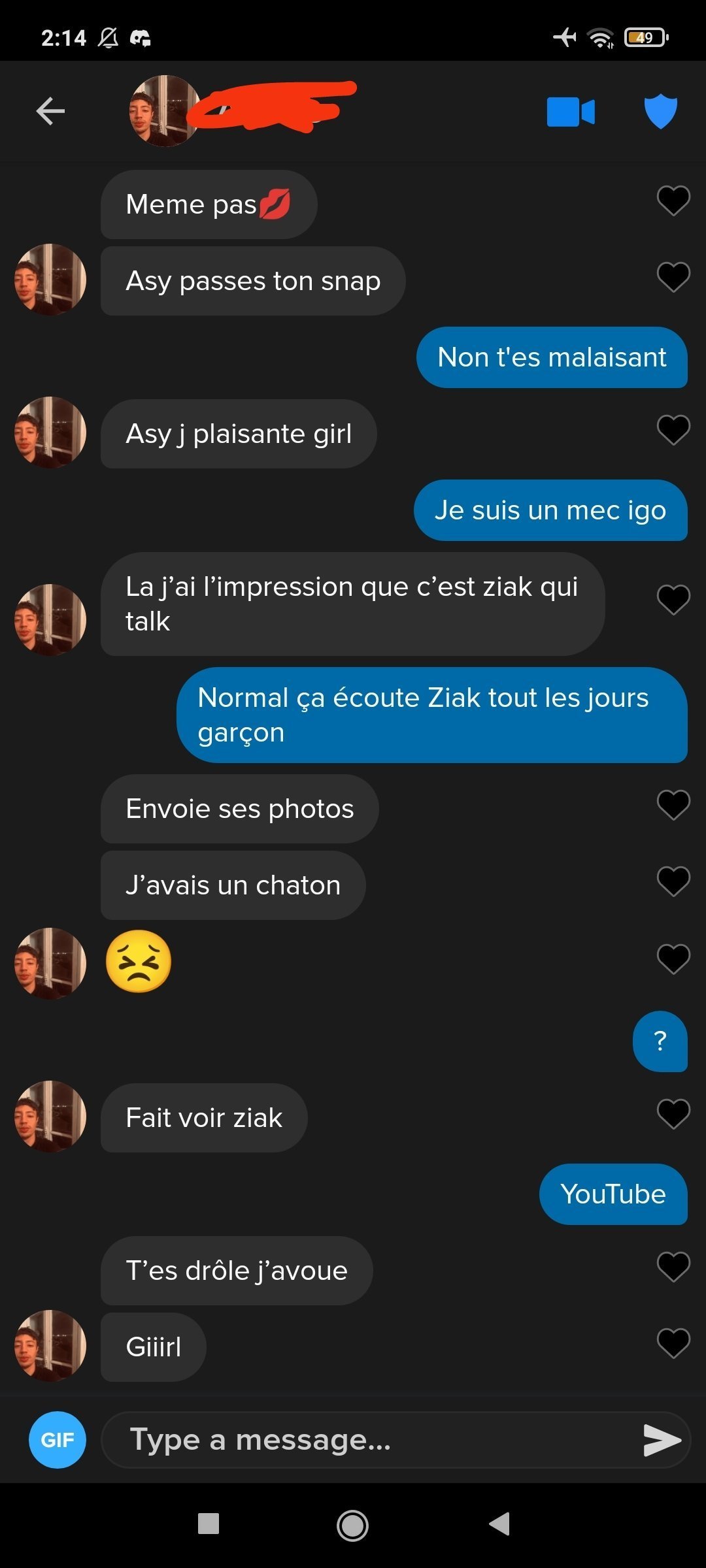This screenshot has width=706, height=1568.
Task: Start a video call
Action: click(x=571, y=112)
